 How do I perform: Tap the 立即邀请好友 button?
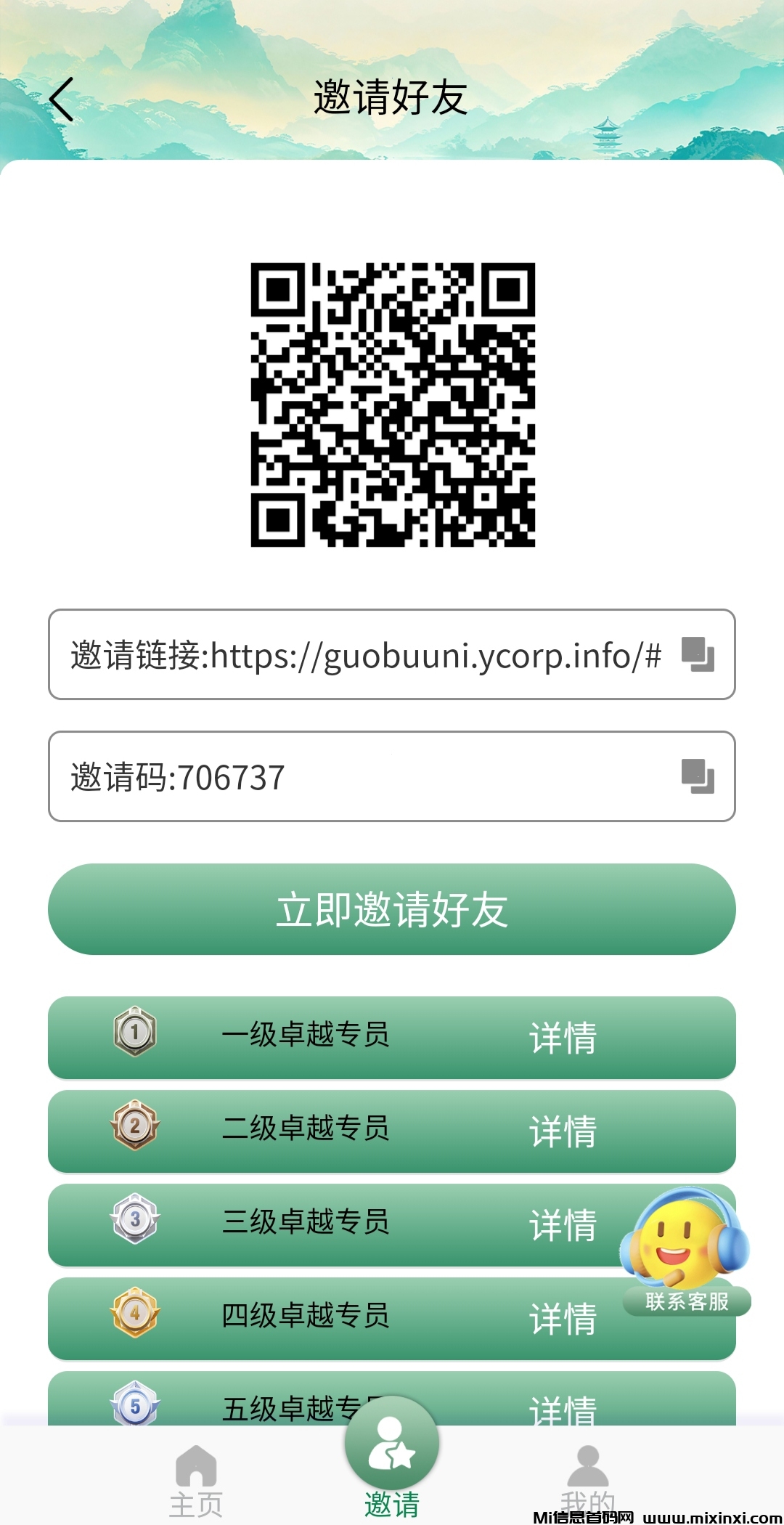click(392, 909)
